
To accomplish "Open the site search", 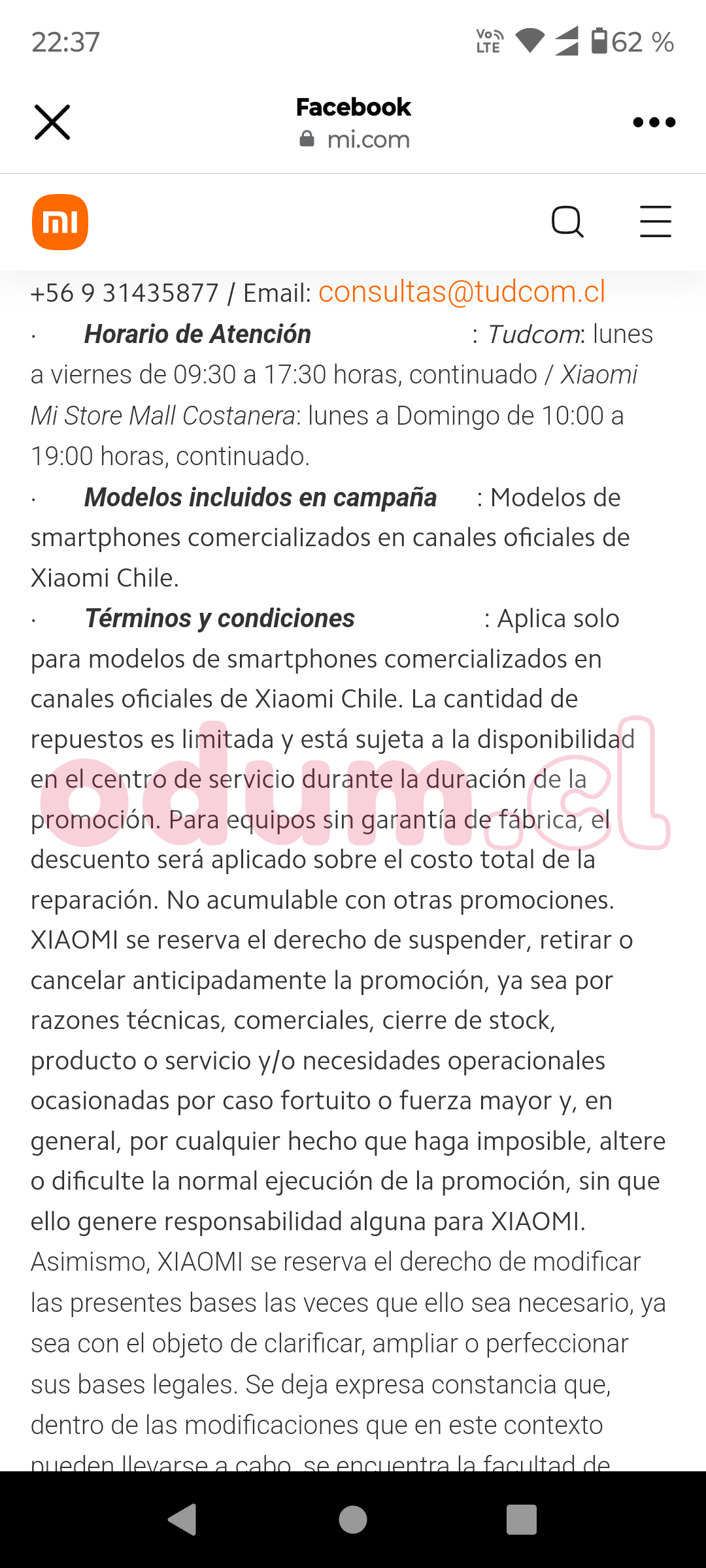I will [x=567, y=221].
